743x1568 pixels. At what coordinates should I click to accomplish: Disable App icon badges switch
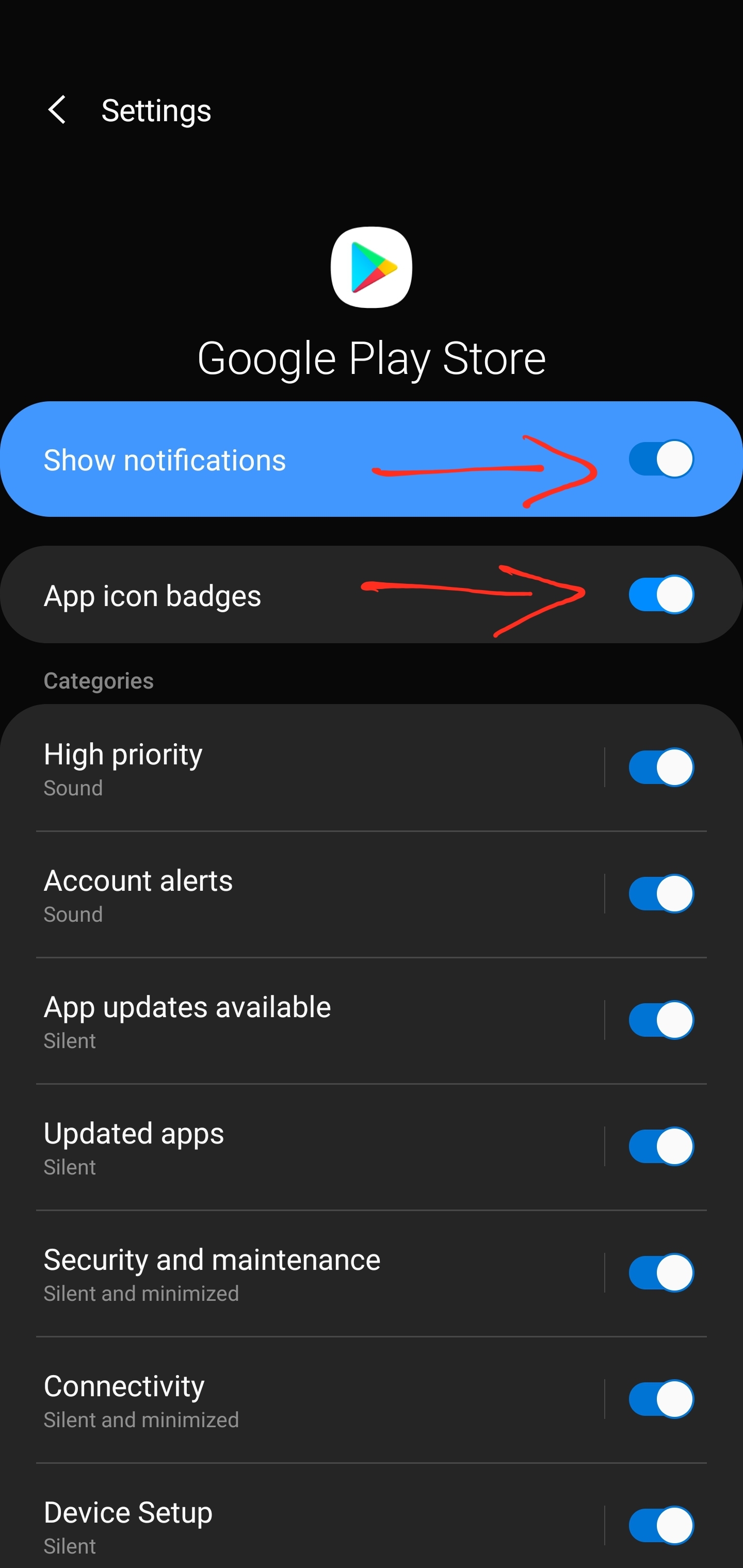click(661, 595)
